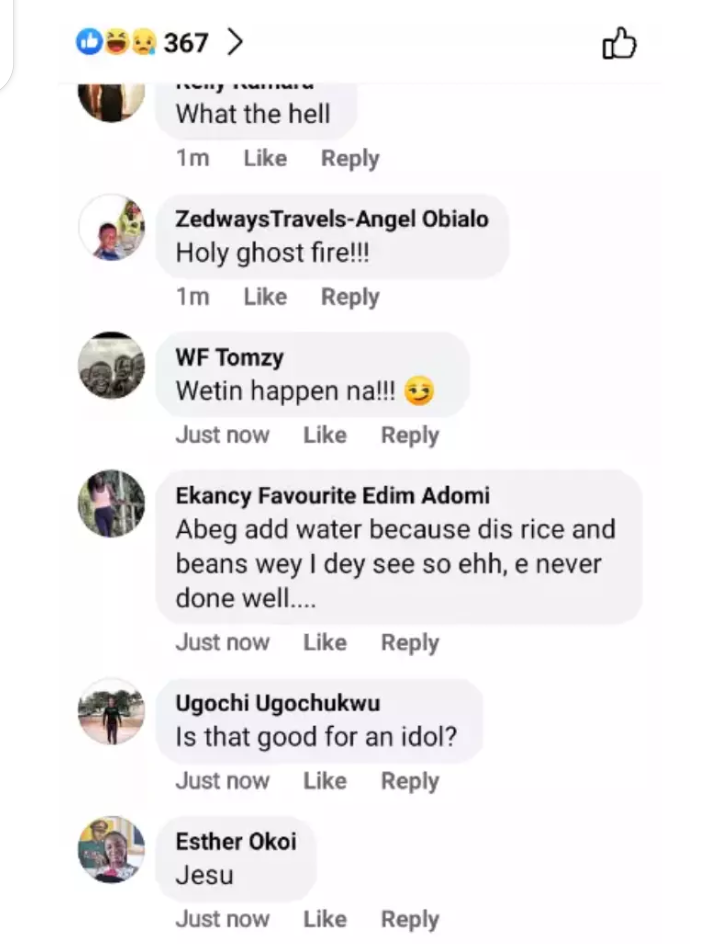View WF Tomzy's profile picture

(x=111, y=365)
